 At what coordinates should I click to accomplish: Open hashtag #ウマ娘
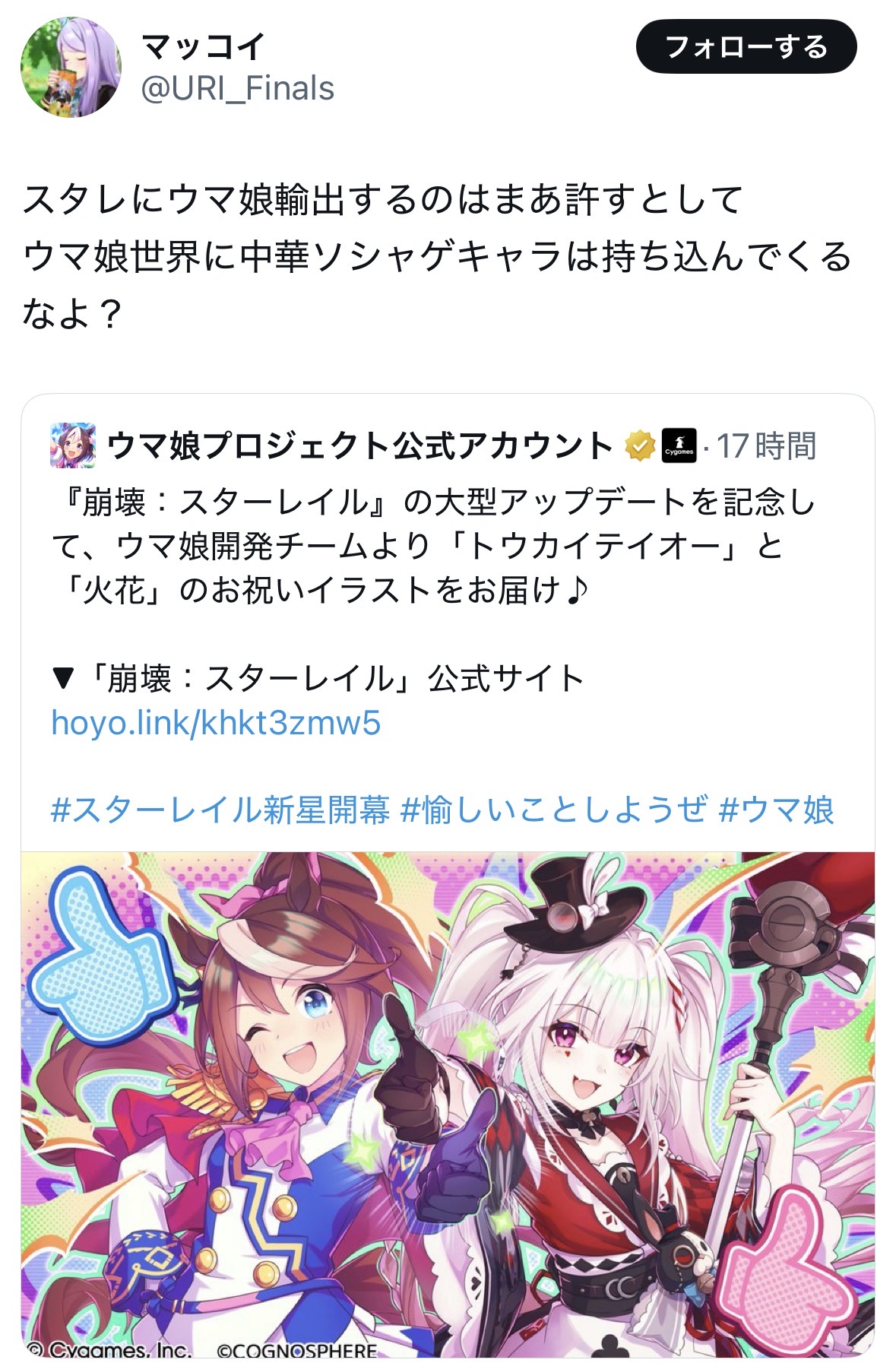(776, 810)
